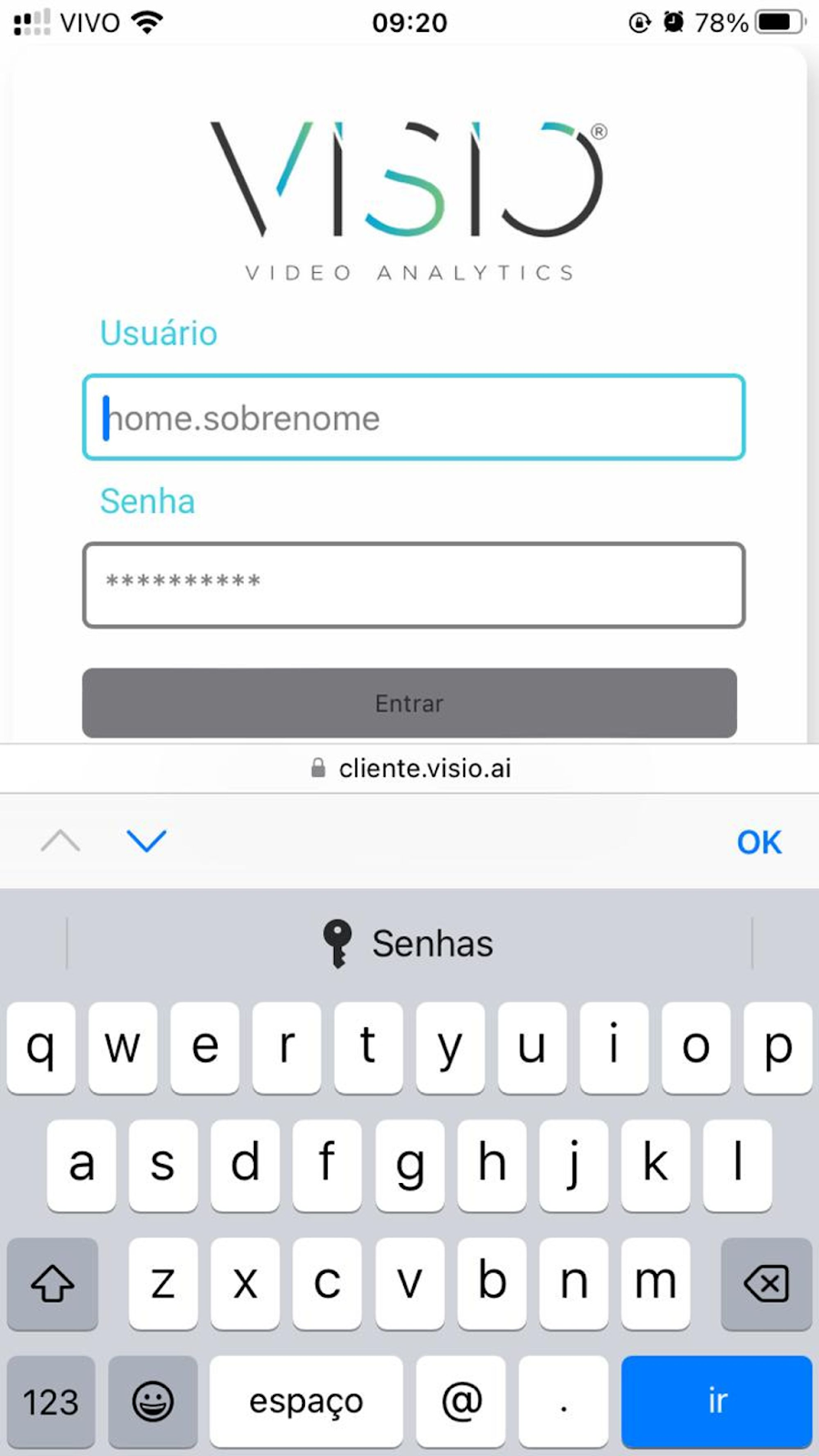Tap the Senha password field
Viewport: 819px width, 1456px height.
pos(413,585)
